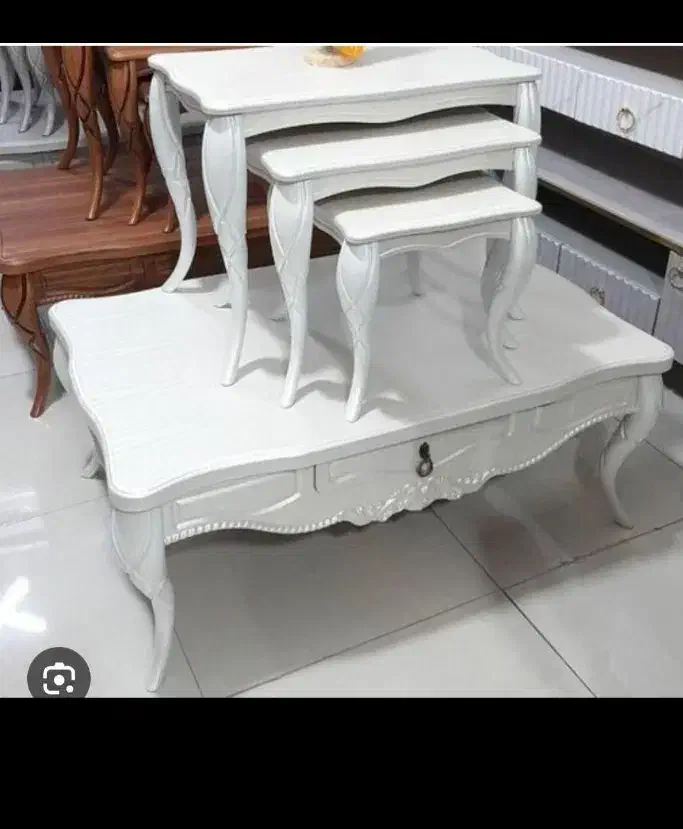
Task: Tap the visual search lens icon
Action: click(59, 679)
